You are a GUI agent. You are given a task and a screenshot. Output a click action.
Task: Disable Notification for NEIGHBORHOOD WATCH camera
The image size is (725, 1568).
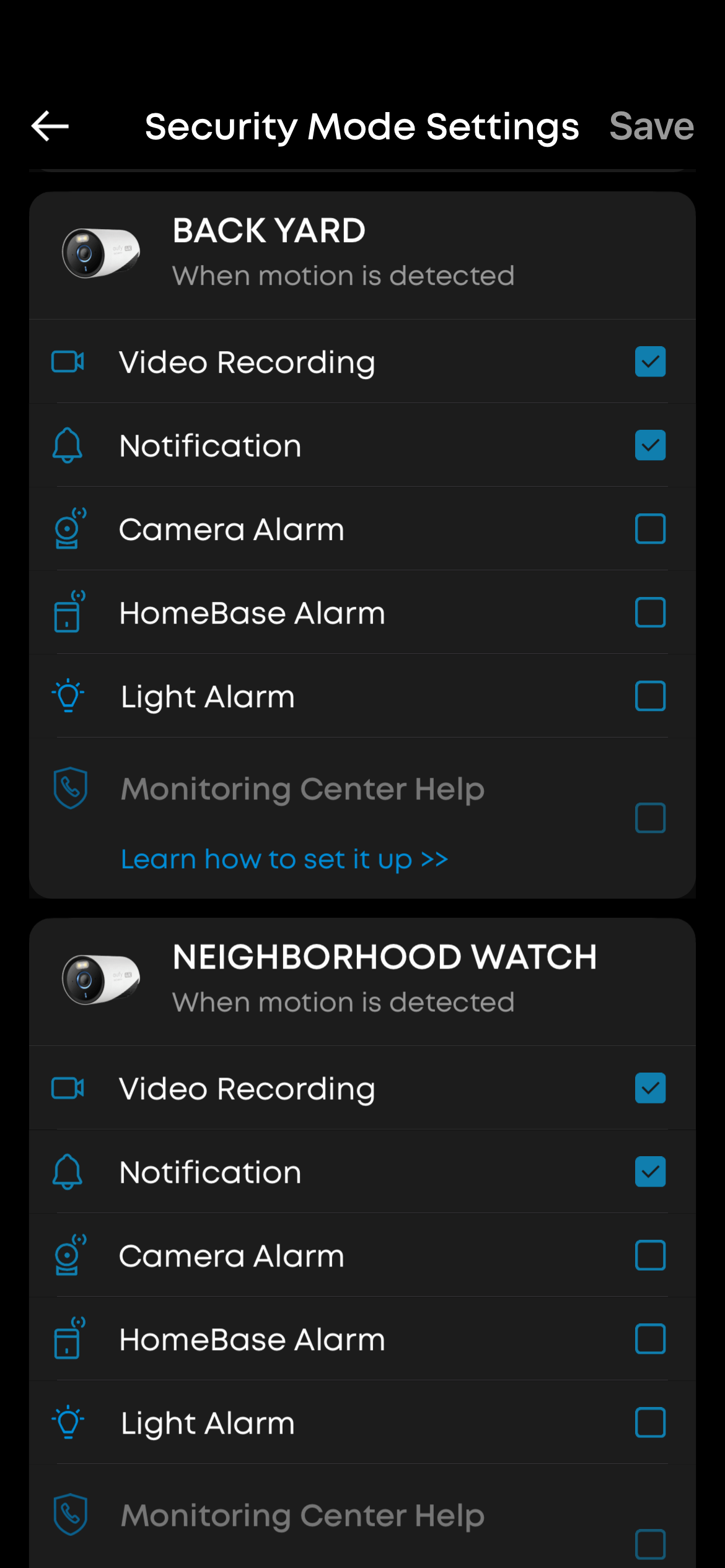tap(650, 1172)
